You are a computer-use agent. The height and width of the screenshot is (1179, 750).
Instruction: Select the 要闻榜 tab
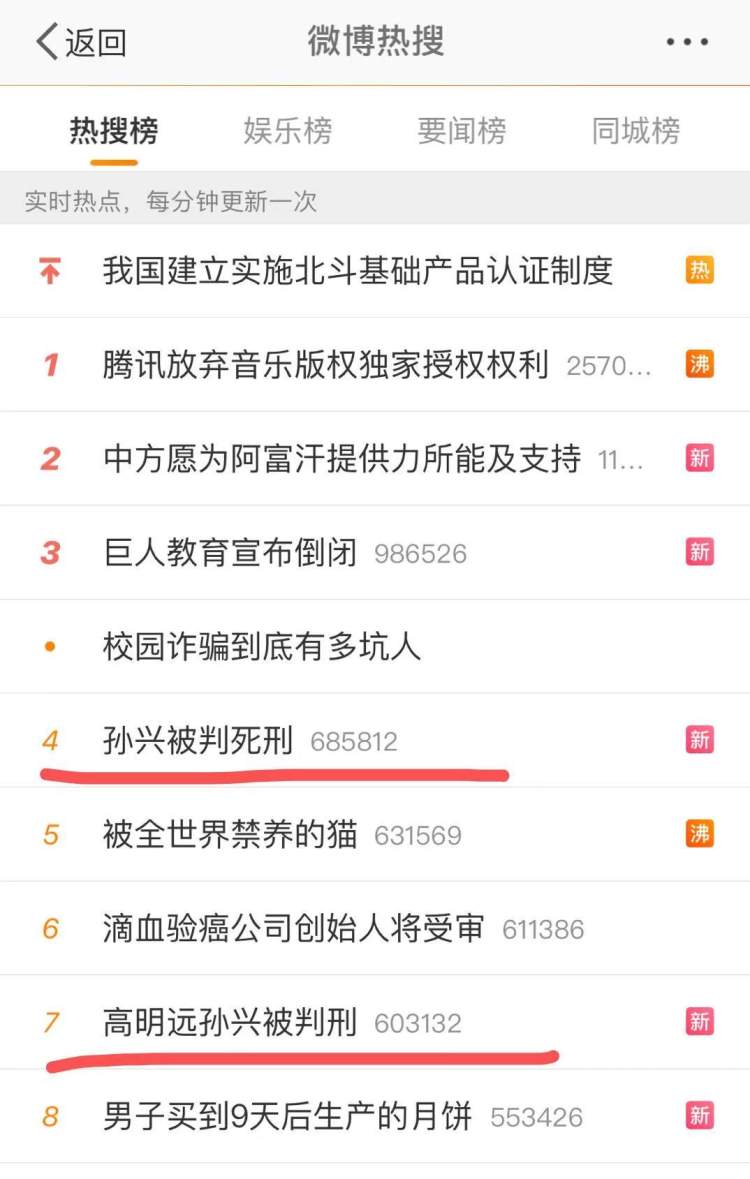coord(462,131)
